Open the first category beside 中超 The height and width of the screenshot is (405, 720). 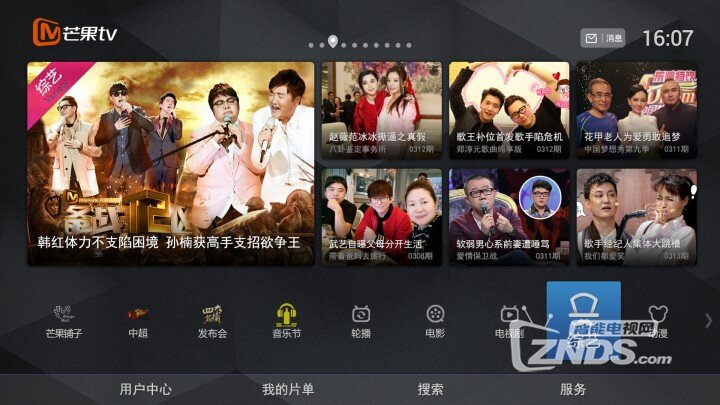coord(64,321)
